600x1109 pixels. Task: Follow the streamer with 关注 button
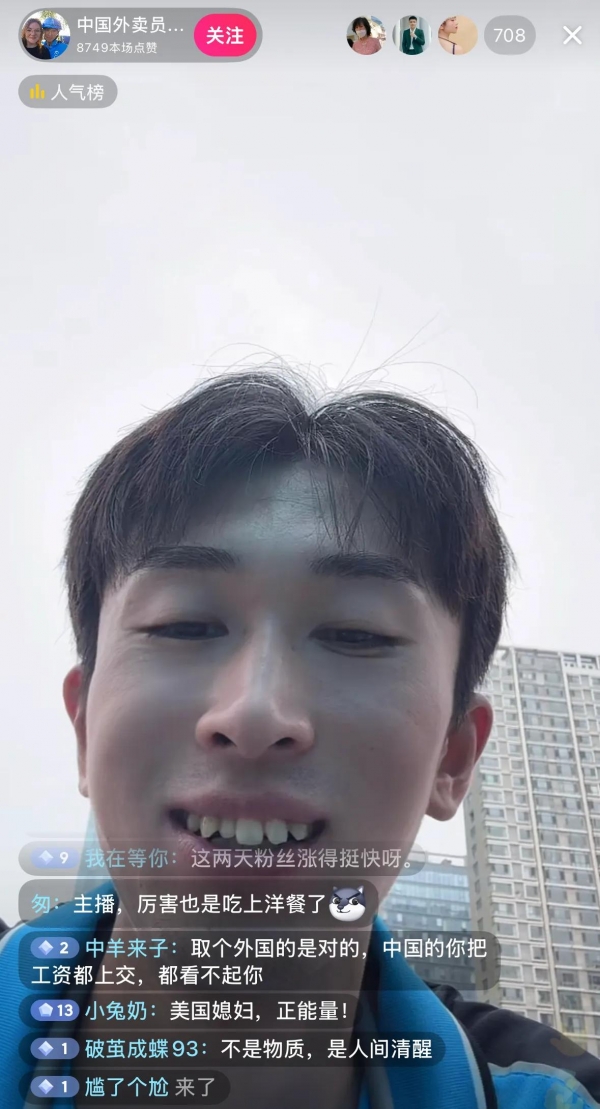tap(224, 36)
